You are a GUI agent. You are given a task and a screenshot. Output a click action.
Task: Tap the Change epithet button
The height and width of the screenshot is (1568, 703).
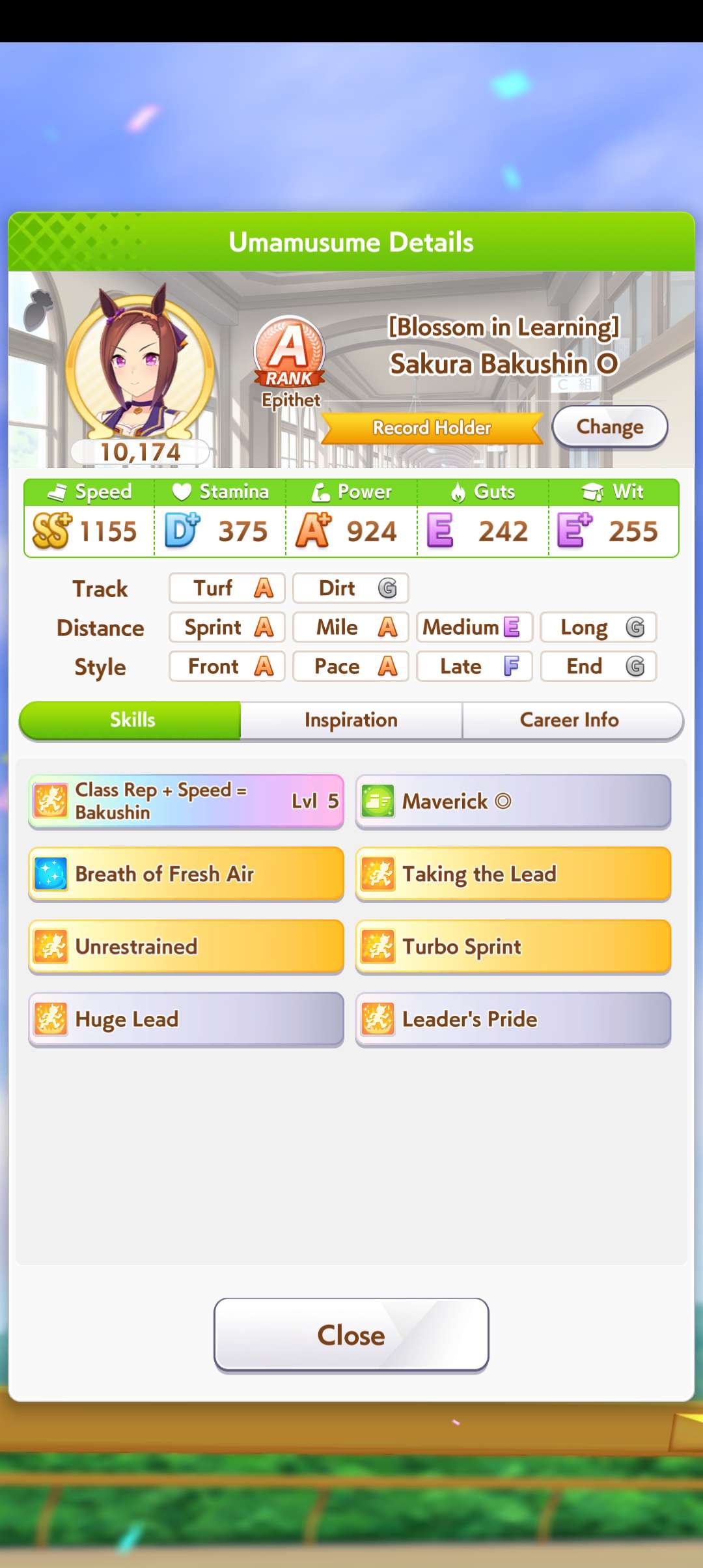pyautogui.click(x=609, y=427)
